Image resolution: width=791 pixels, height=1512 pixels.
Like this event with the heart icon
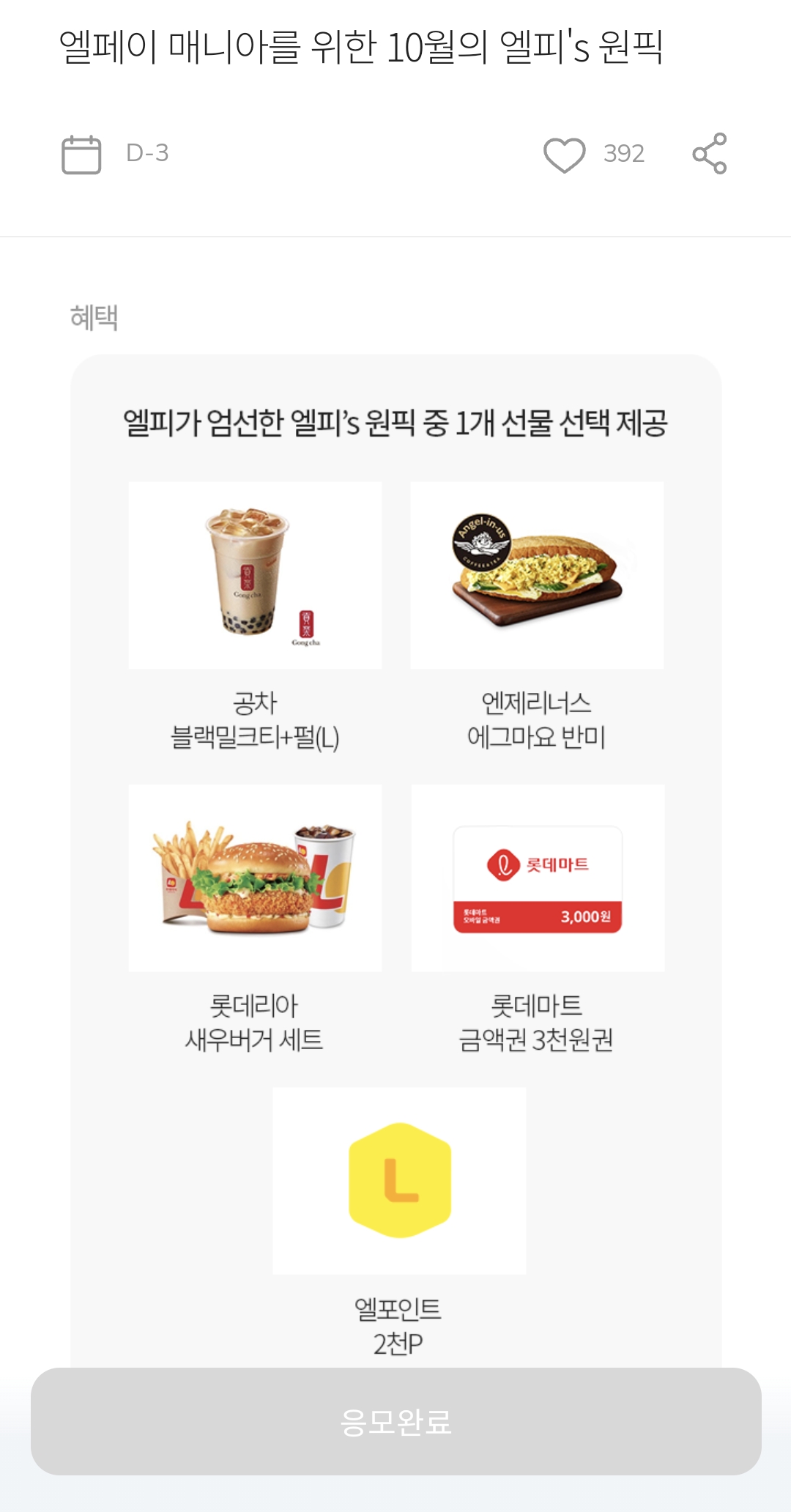(x=564, y=155)
